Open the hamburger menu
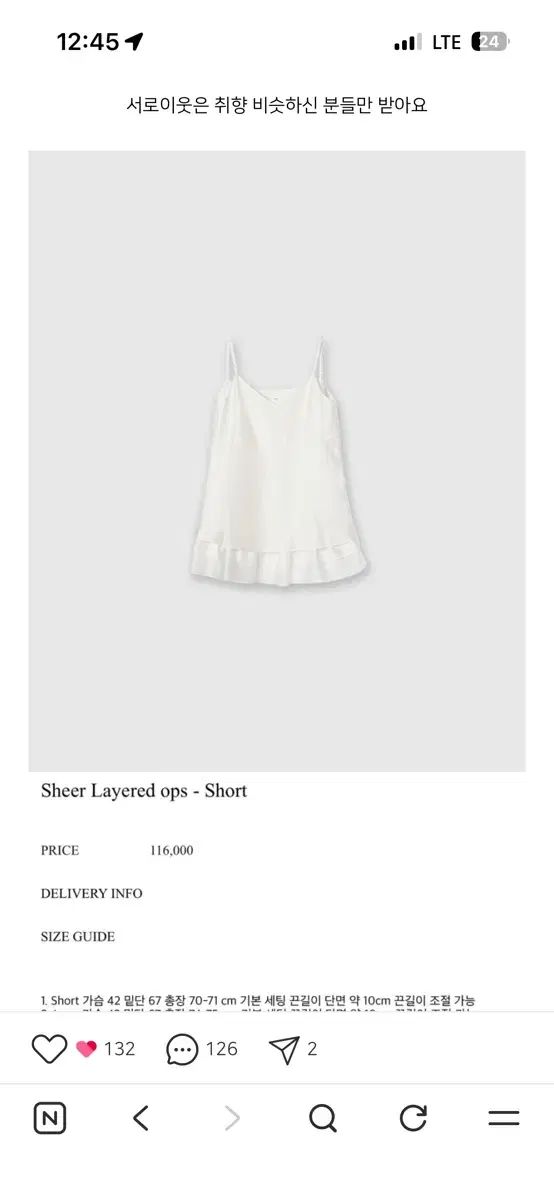 click(x=504, y=1118)
